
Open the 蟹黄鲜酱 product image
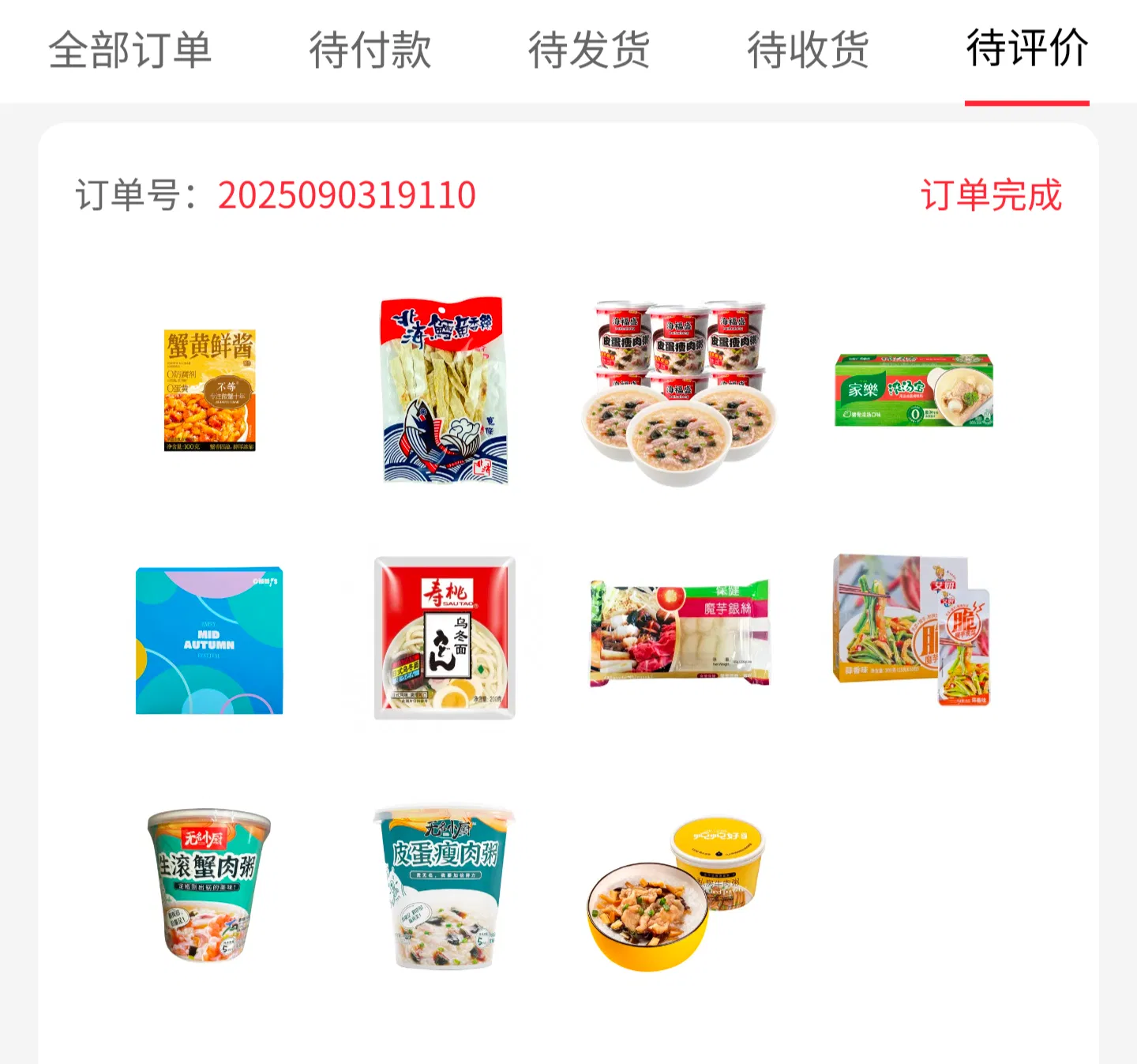point(209,390)
